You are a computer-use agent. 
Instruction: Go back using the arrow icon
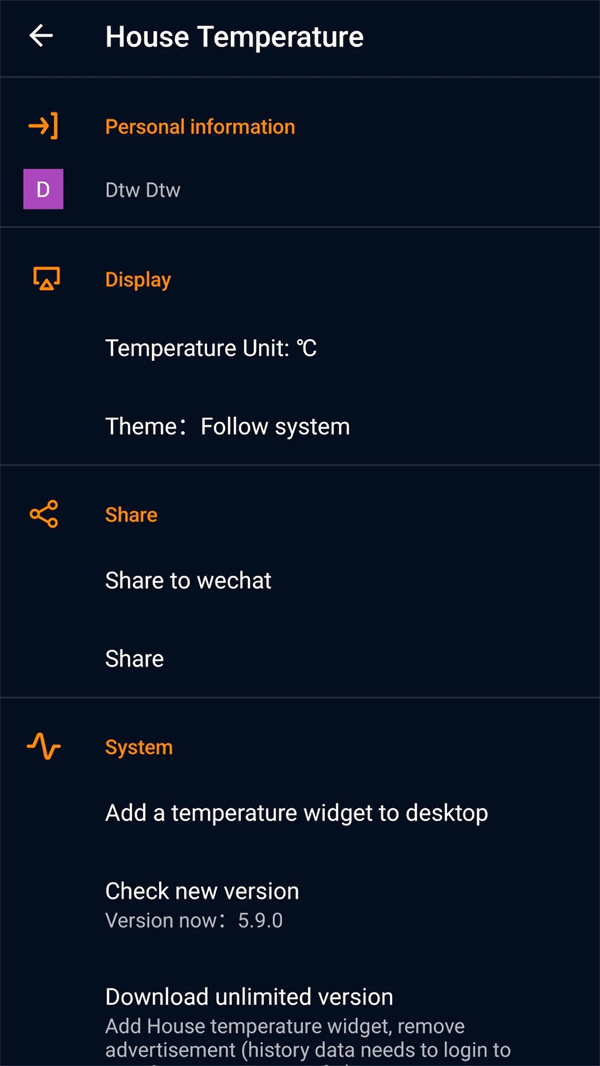pyautogui.click(x=41, y=37)
